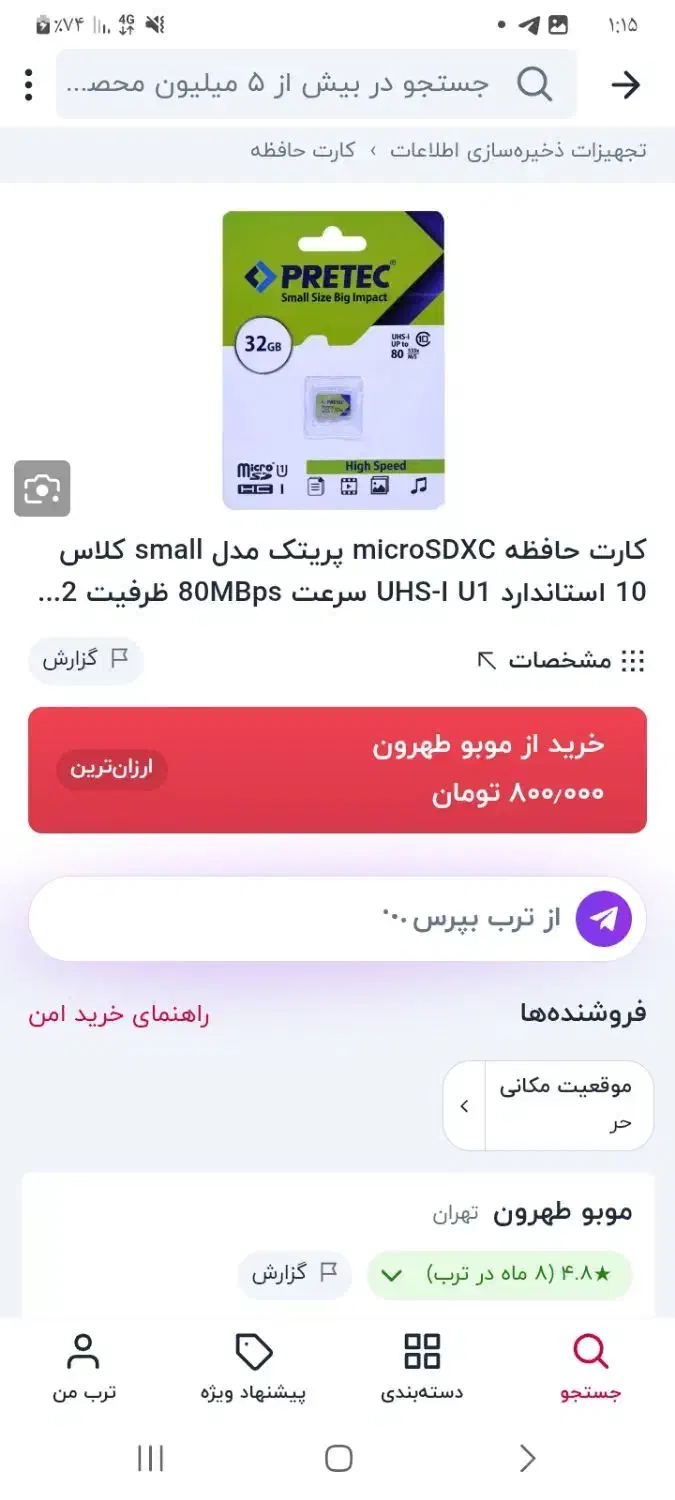Switch to the دسته‌بندی tab
This screenshot has height=1500, width=675.
click(x=422, y=1367)
